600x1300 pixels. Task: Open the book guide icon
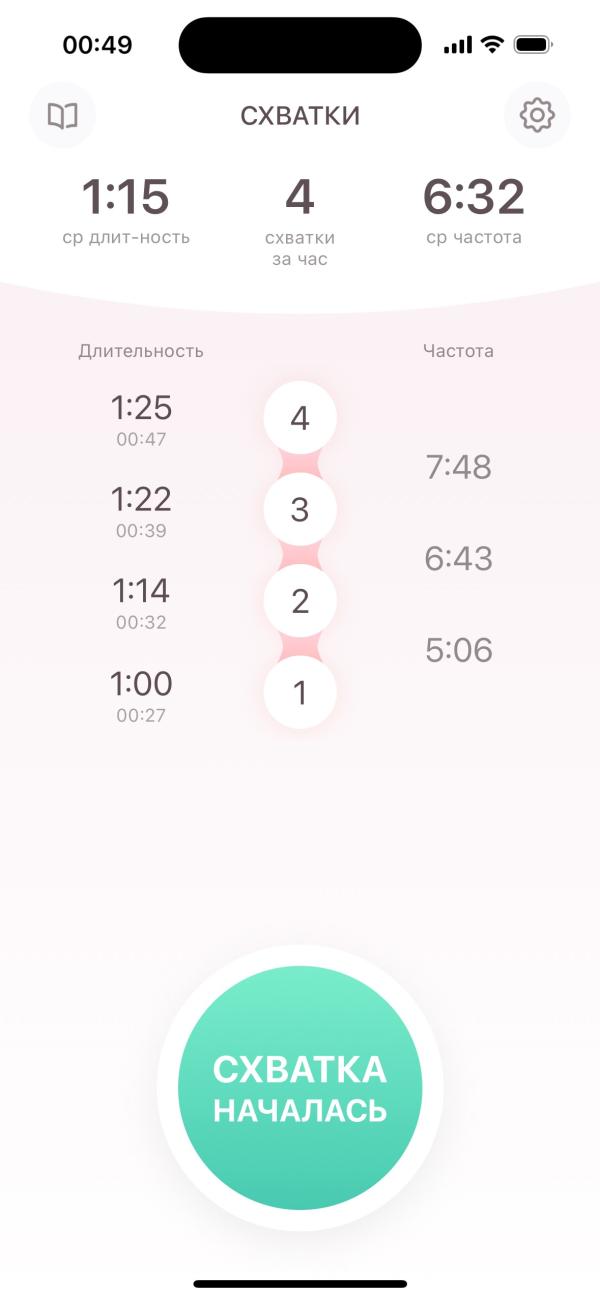(x=63, y=116)
